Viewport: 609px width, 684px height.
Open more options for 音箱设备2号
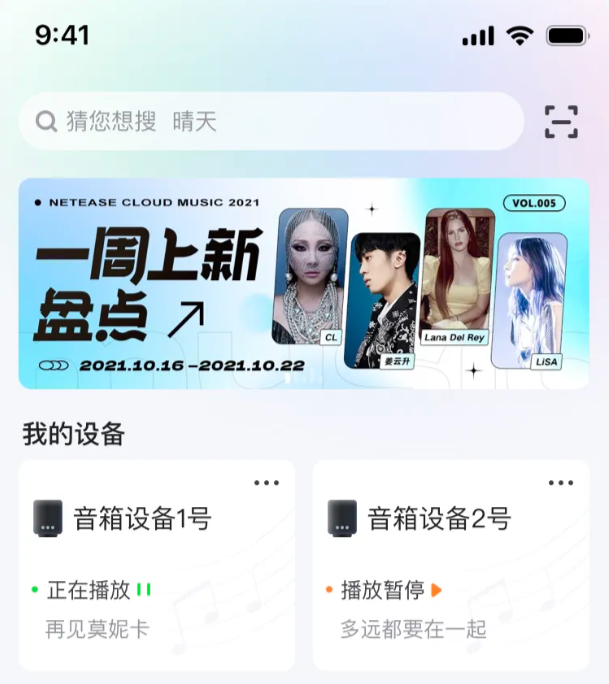click(561, 483)
